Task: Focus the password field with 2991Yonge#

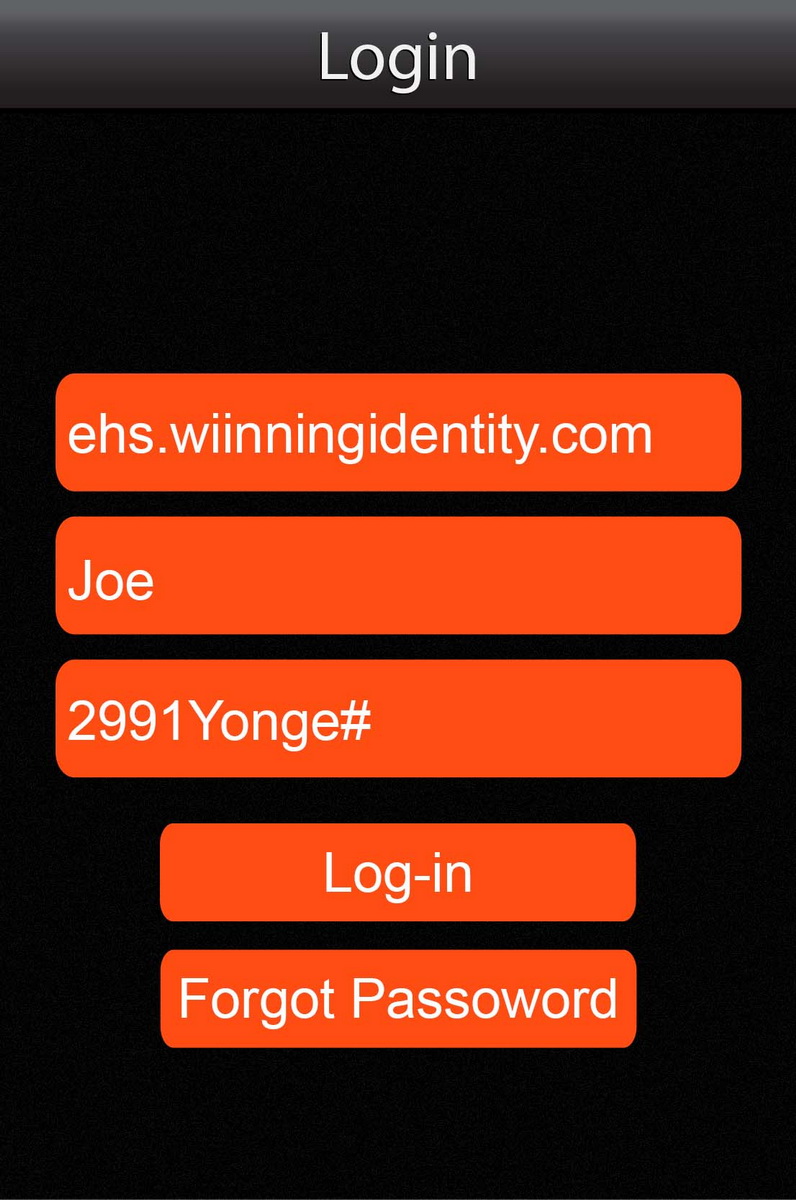Action: (x=398, y=719)
